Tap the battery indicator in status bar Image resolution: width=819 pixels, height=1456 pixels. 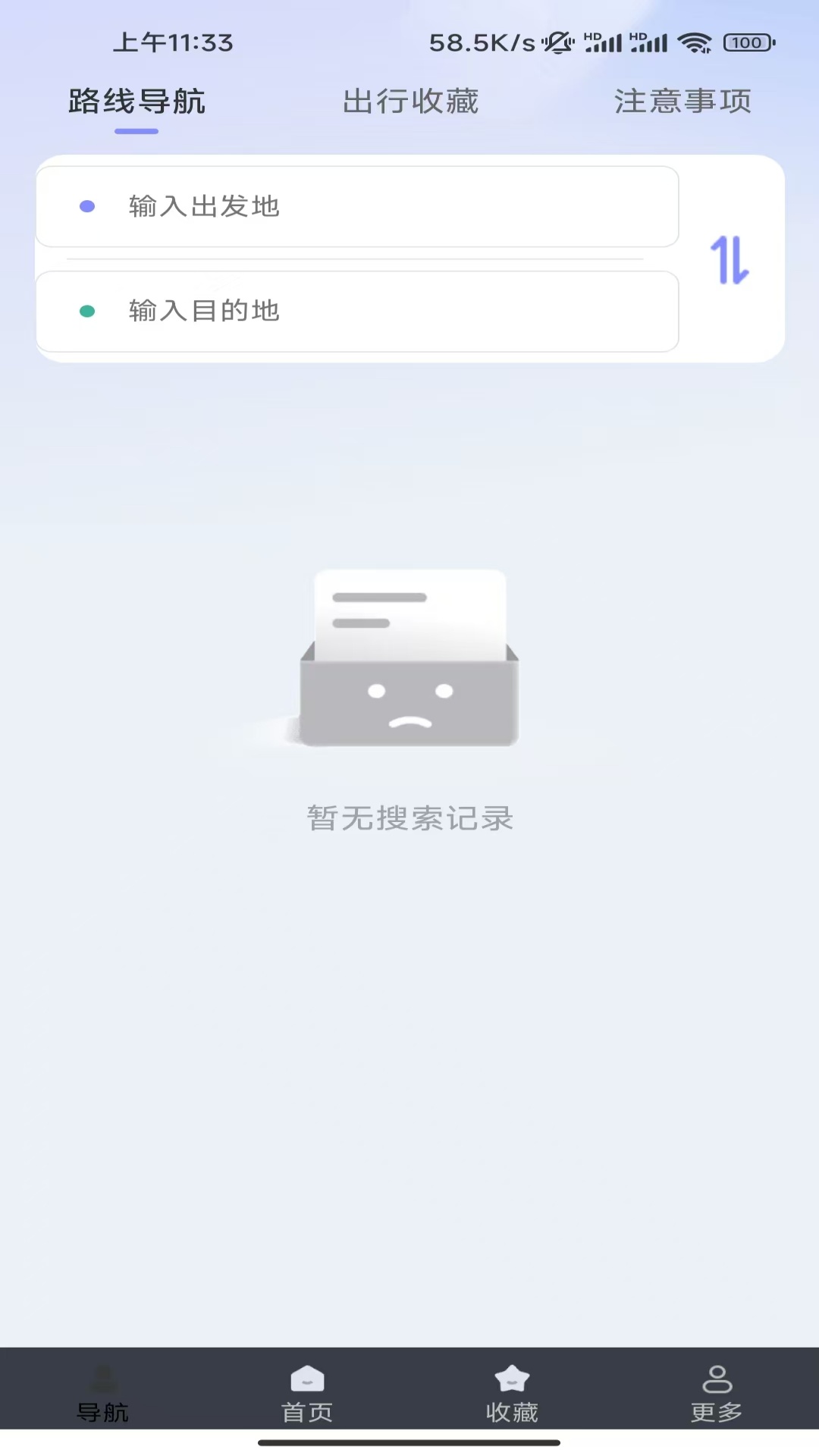point(746,42)
